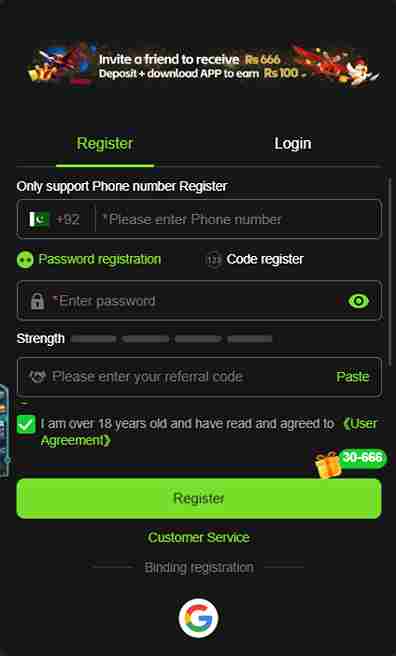Switch to the Login tab
The width and height of the screenshot is (396, 656).
coord(292,144)
